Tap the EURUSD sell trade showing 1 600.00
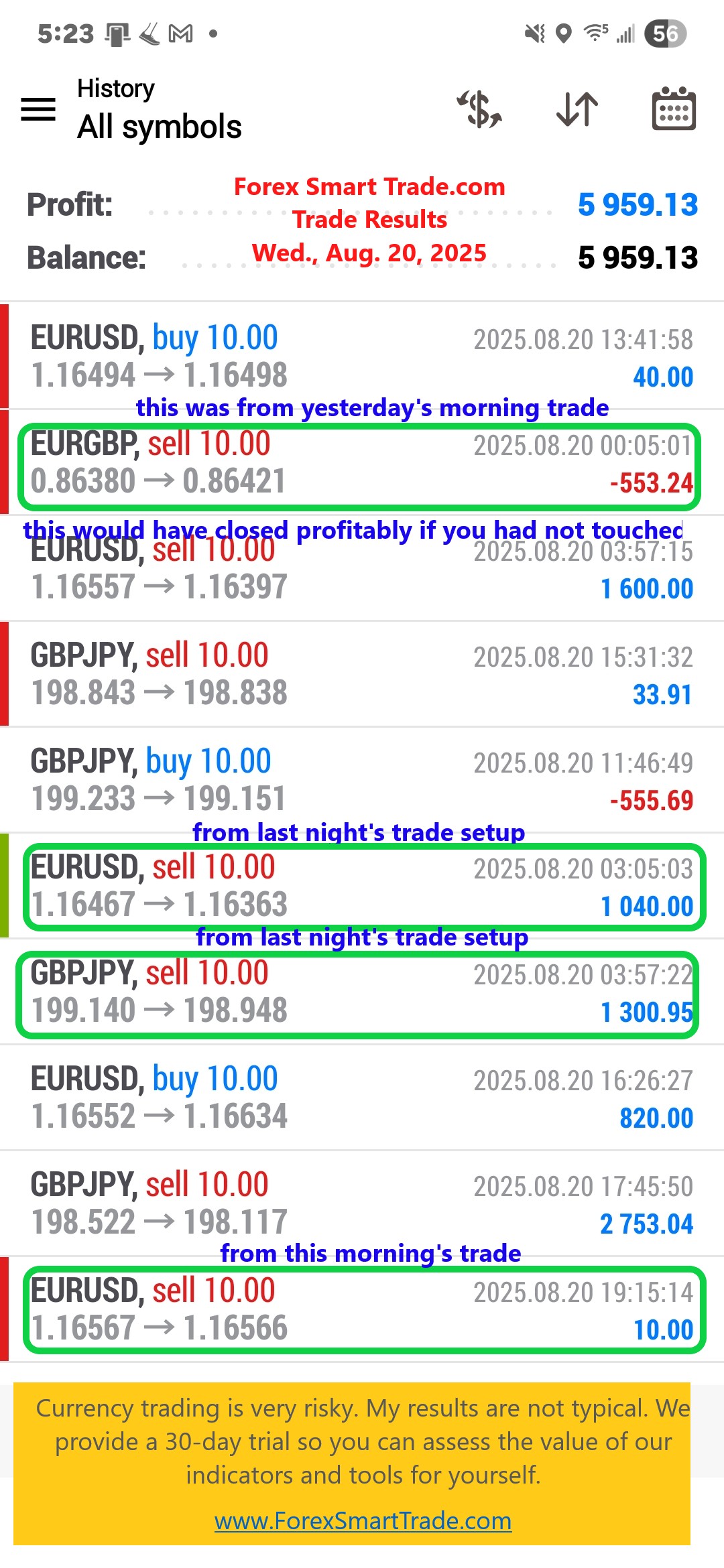 coord(362,570)
